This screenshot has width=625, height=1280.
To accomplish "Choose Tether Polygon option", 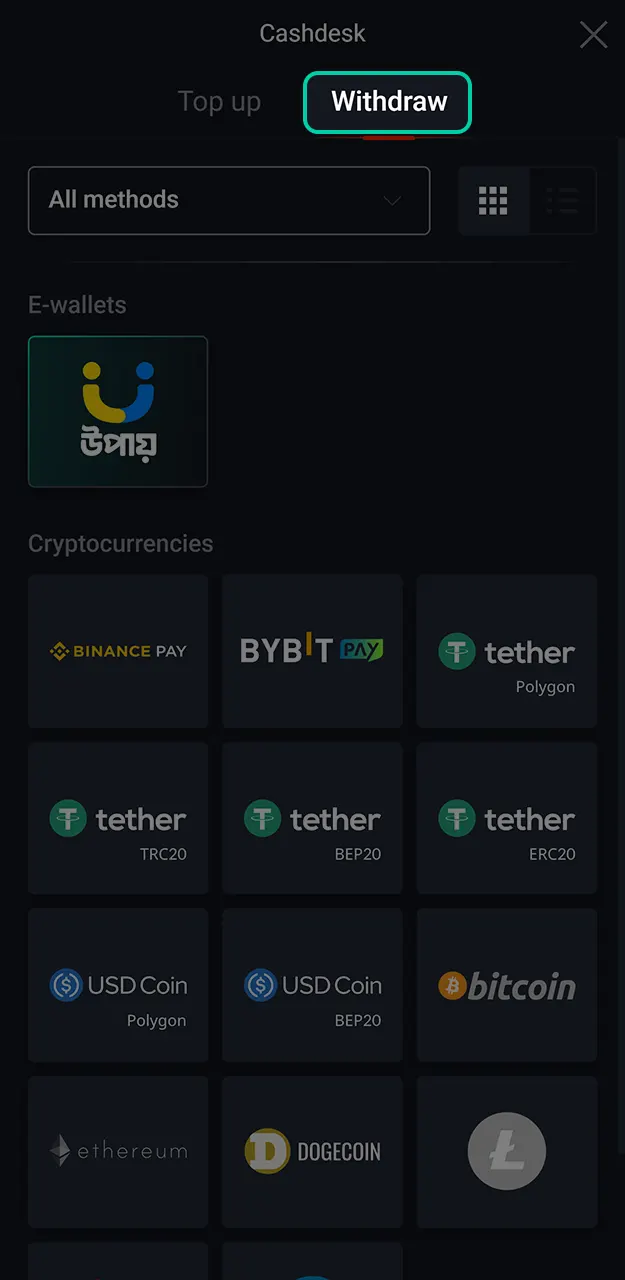I will click(506, 651).
